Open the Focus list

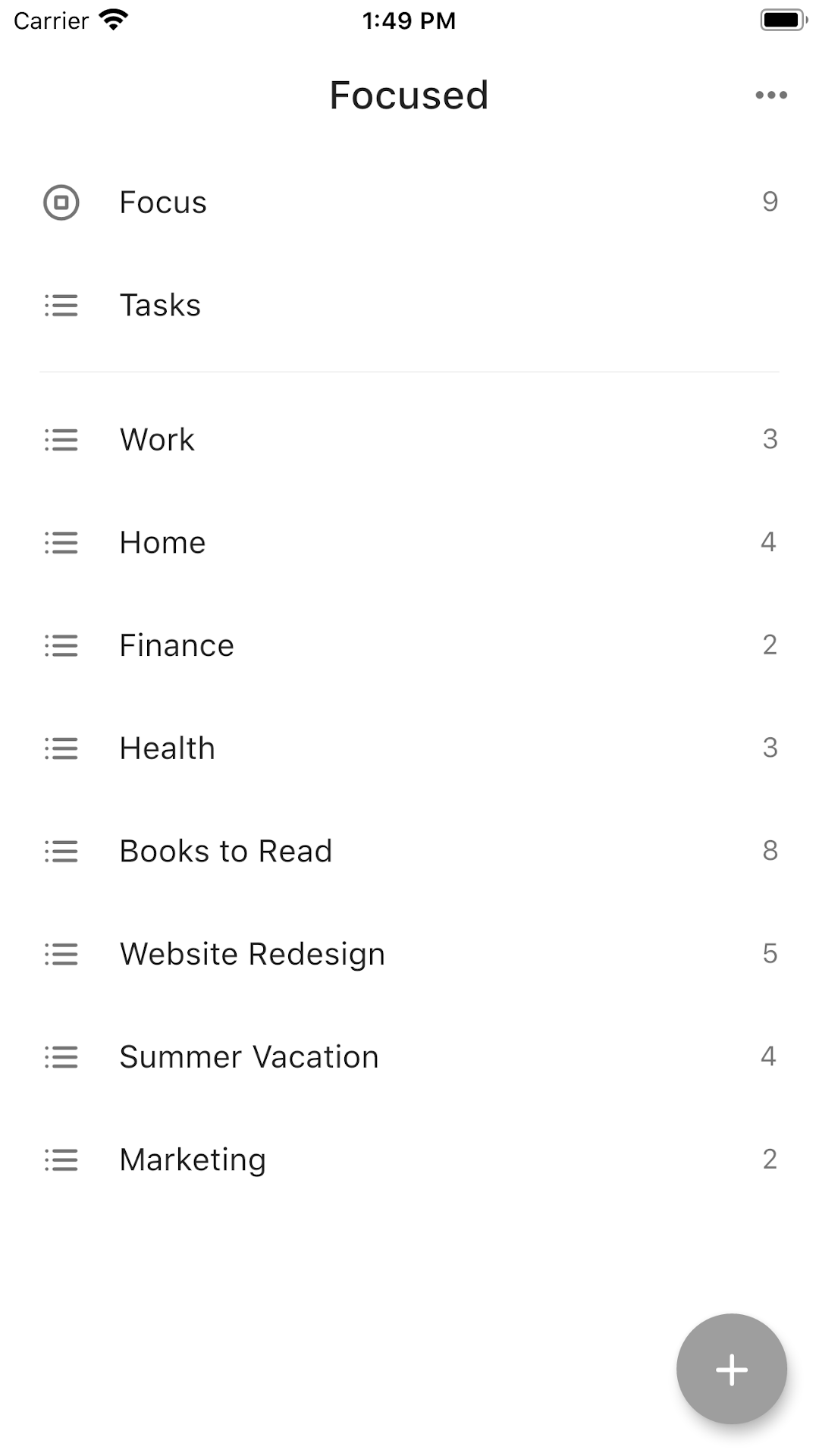pyautogui.click(x=163, y=202)
